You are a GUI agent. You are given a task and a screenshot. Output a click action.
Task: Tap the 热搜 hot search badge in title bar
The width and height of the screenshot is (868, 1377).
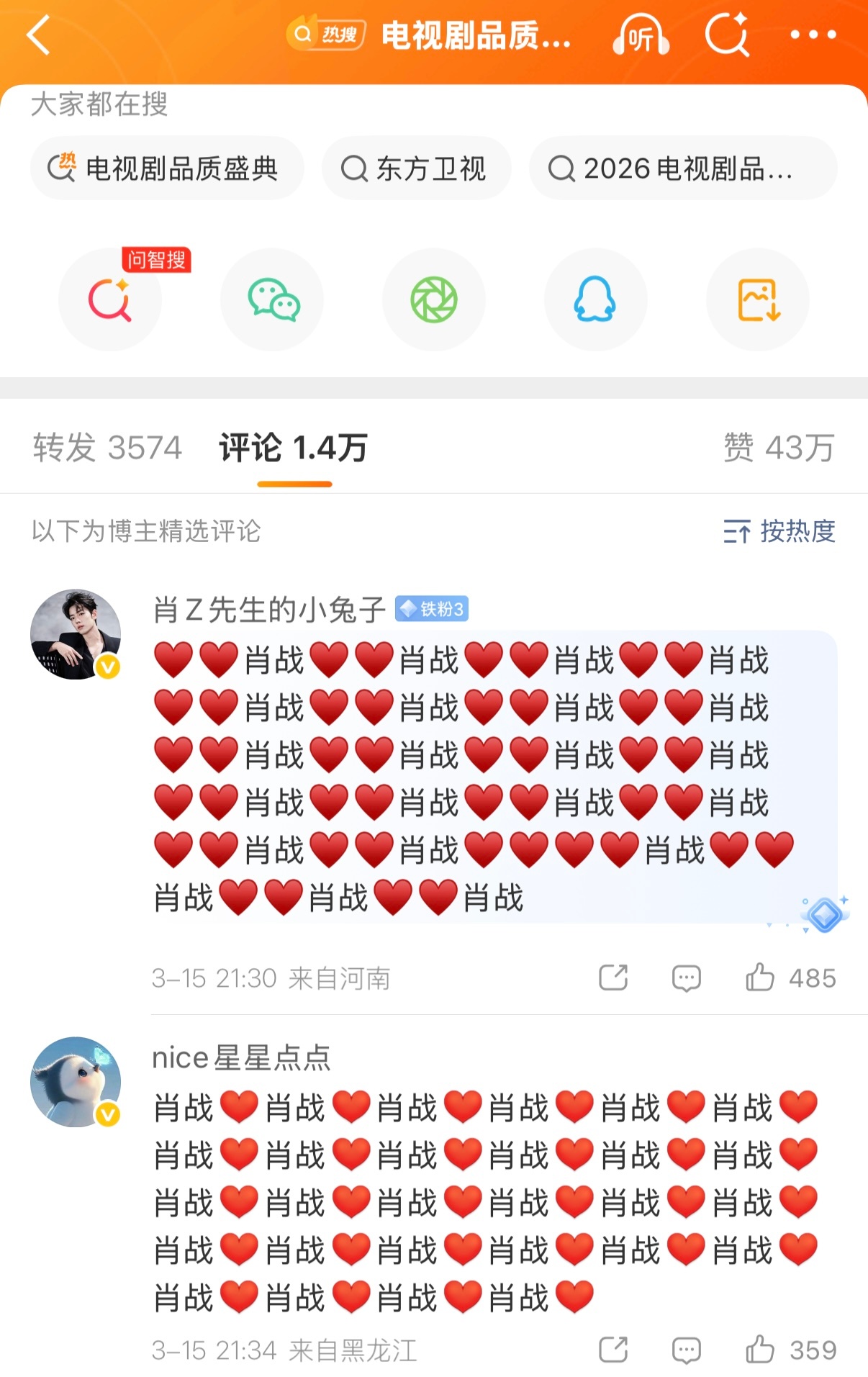323,34
